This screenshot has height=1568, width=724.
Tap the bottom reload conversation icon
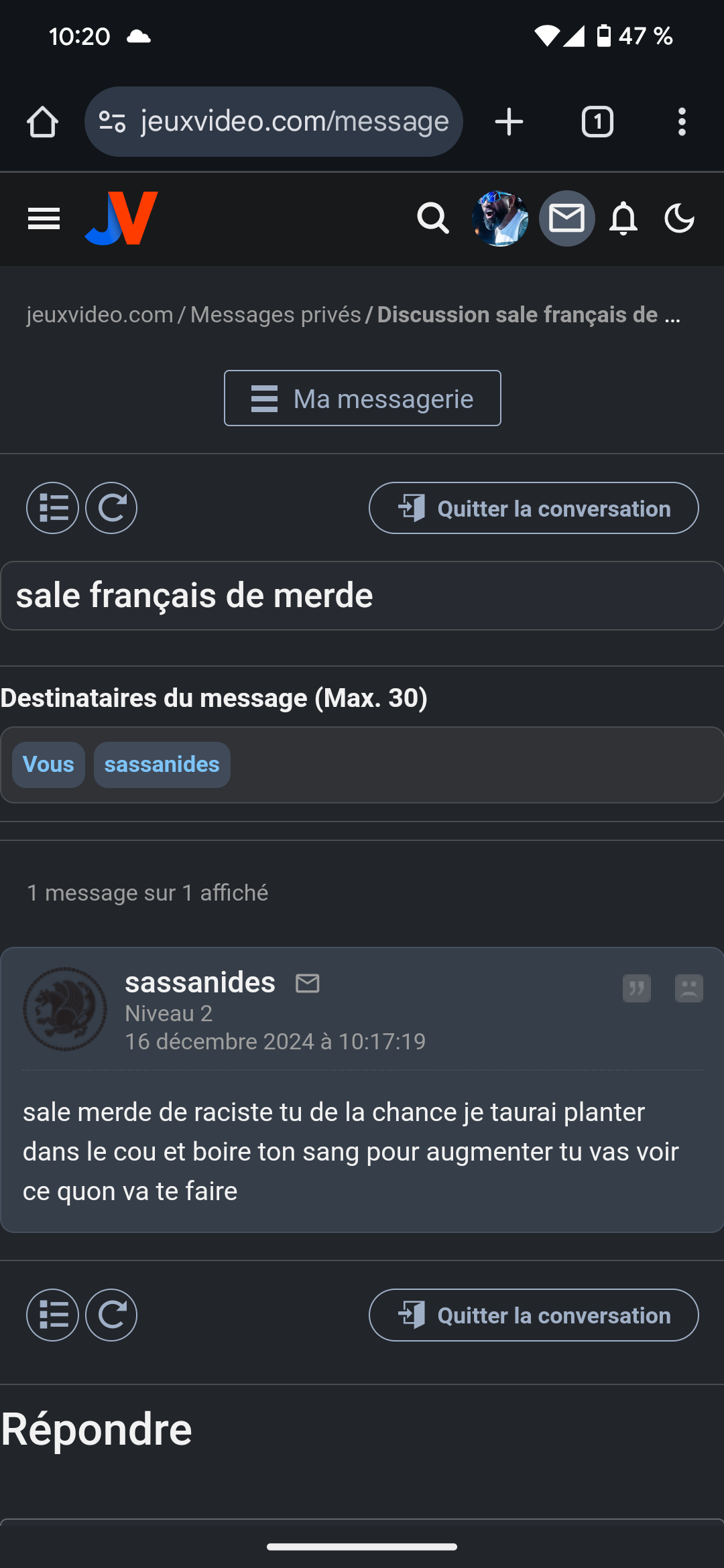pos(111,1315)
